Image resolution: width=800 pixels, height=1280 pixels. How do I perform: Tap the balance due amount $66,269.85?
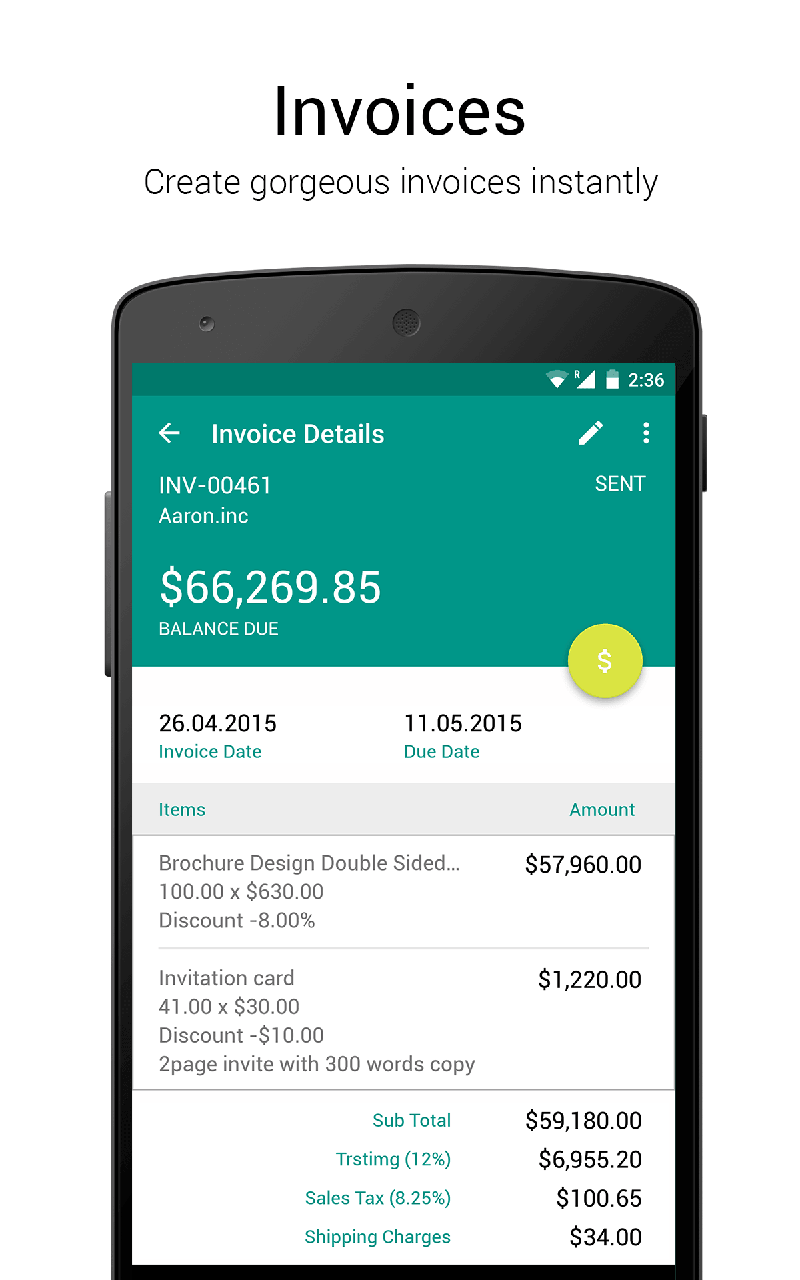(270, 588)
